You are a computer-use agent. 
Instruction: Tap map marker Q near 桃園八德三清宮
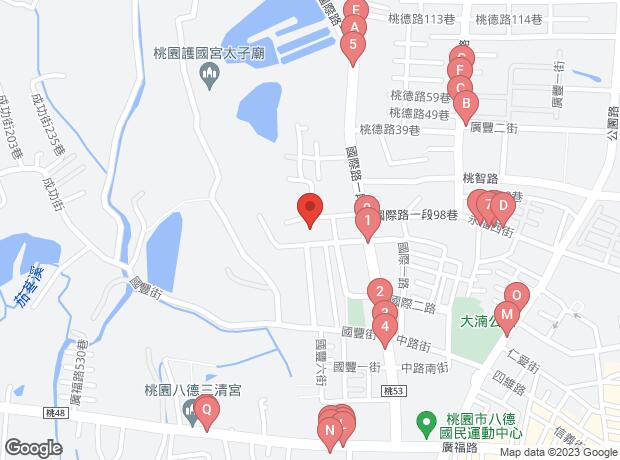coord(206,408)
